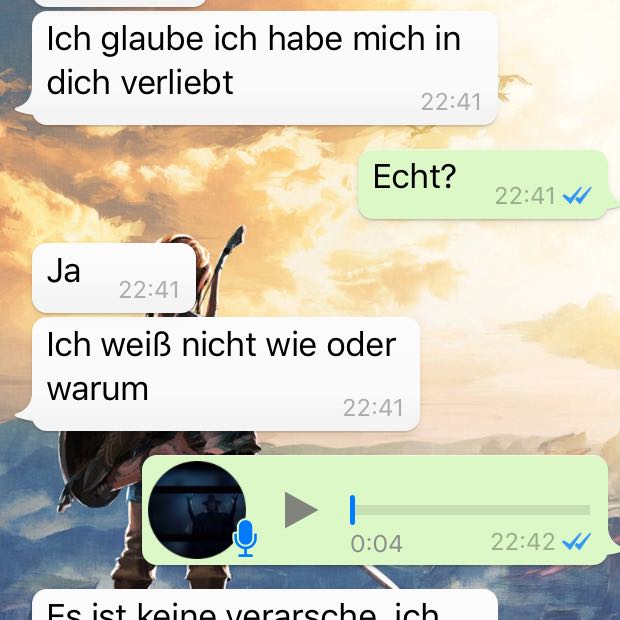Tap the voice message seek bar
Viewport: 620px width, 620px height.
pos(470,510)
